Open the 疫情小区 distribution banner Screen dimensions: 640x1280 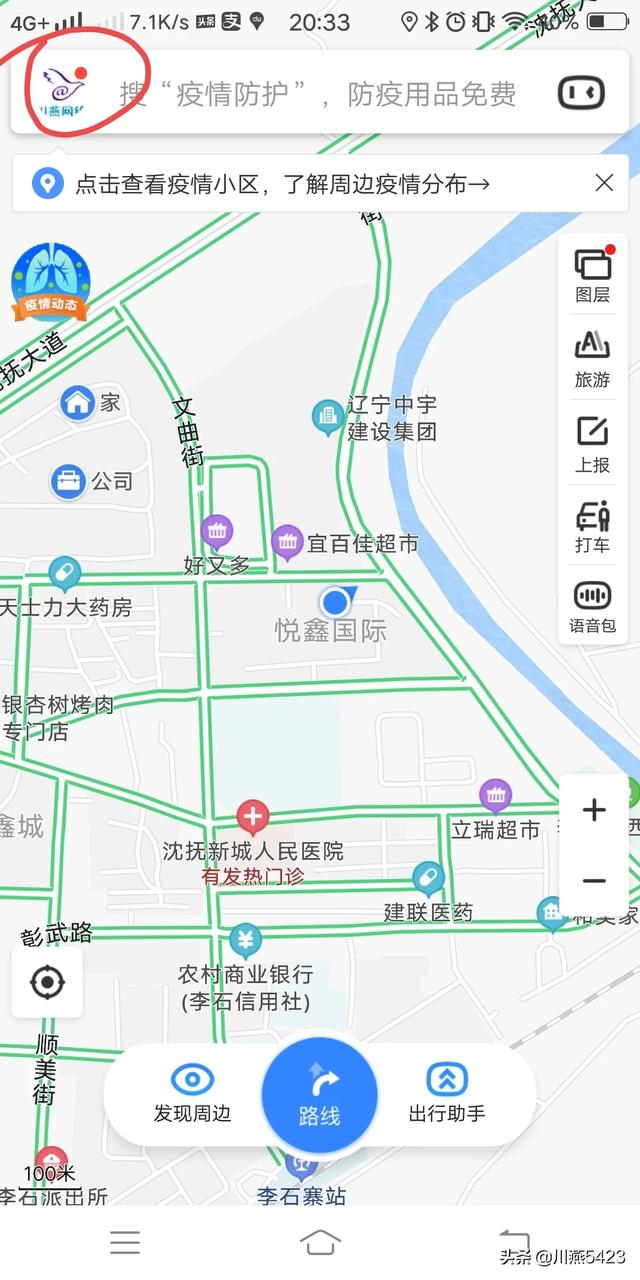click(x=282, y=184)
